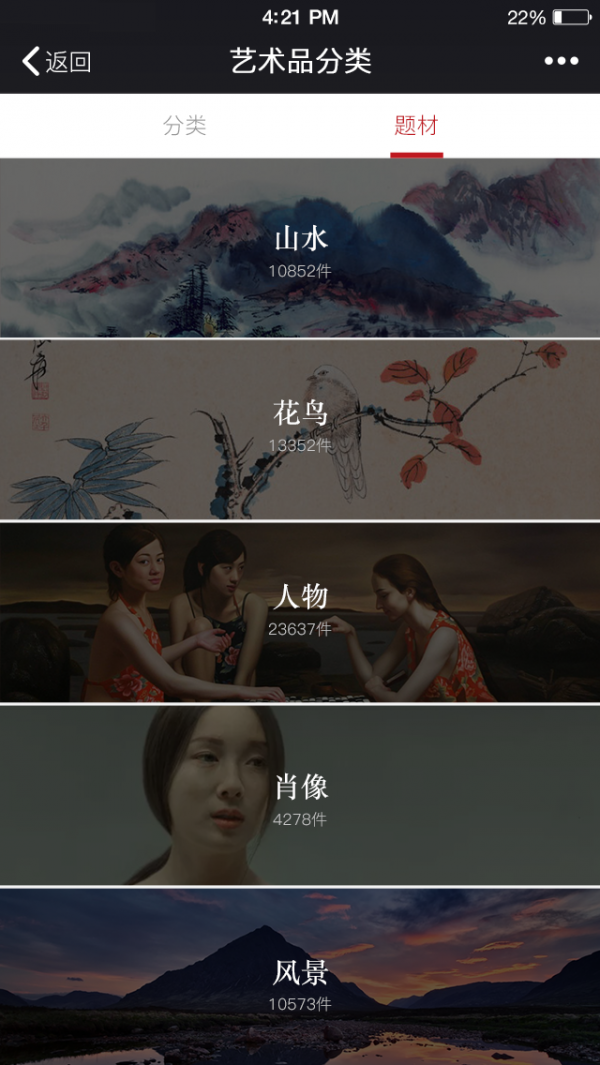Viewport: 600px width, 1065px height.
Task: Open the 人物 category tile
Action: tap(300, 612)
